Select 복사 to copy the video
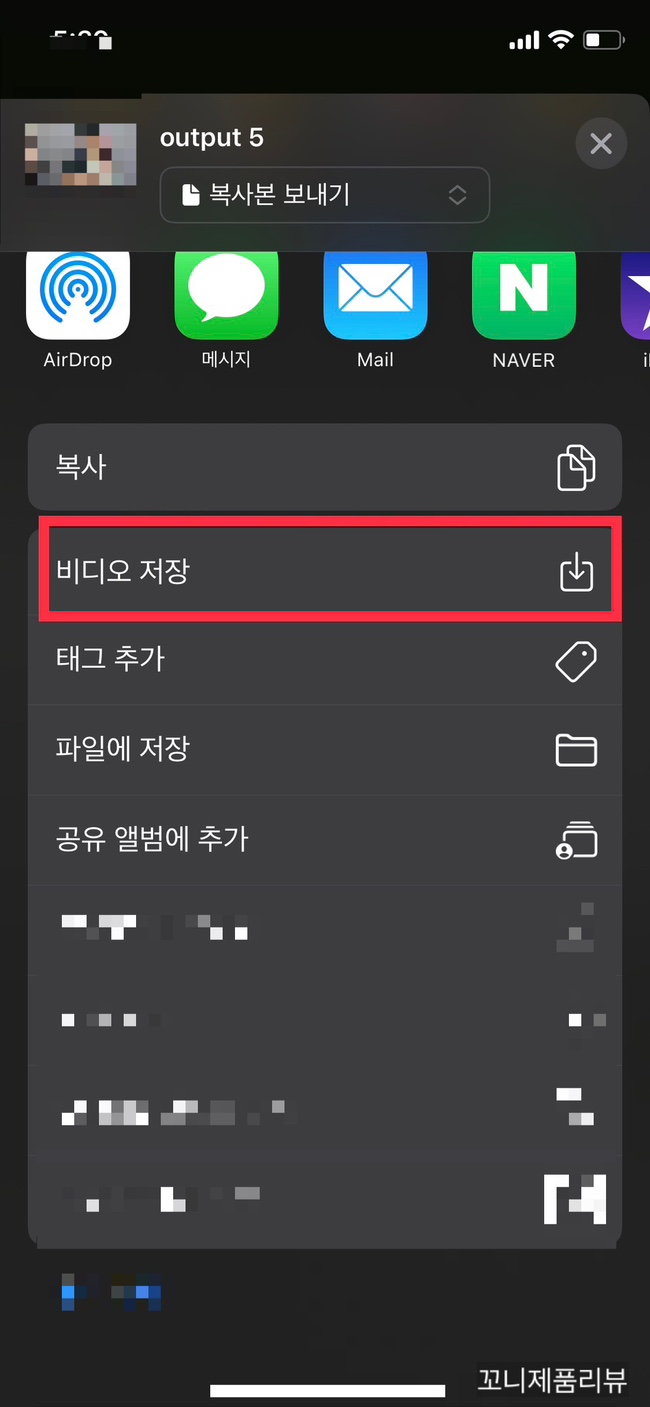 coord(325,467)
